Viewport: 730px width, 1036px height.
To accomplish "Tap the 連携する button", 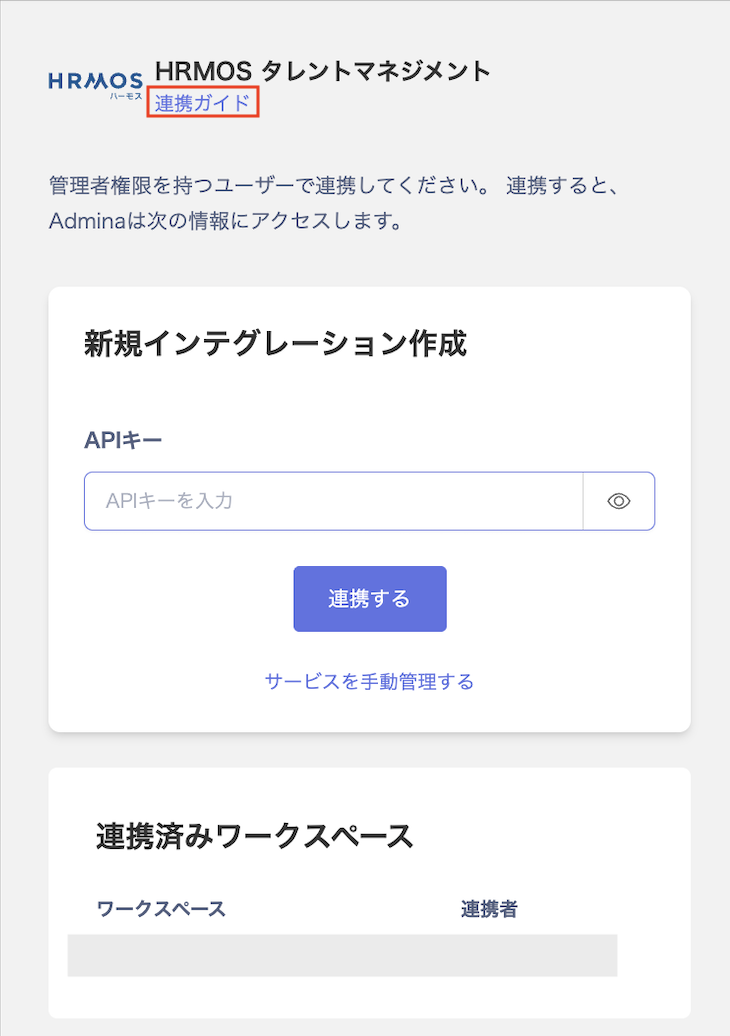I will click(x=369, y=599).
